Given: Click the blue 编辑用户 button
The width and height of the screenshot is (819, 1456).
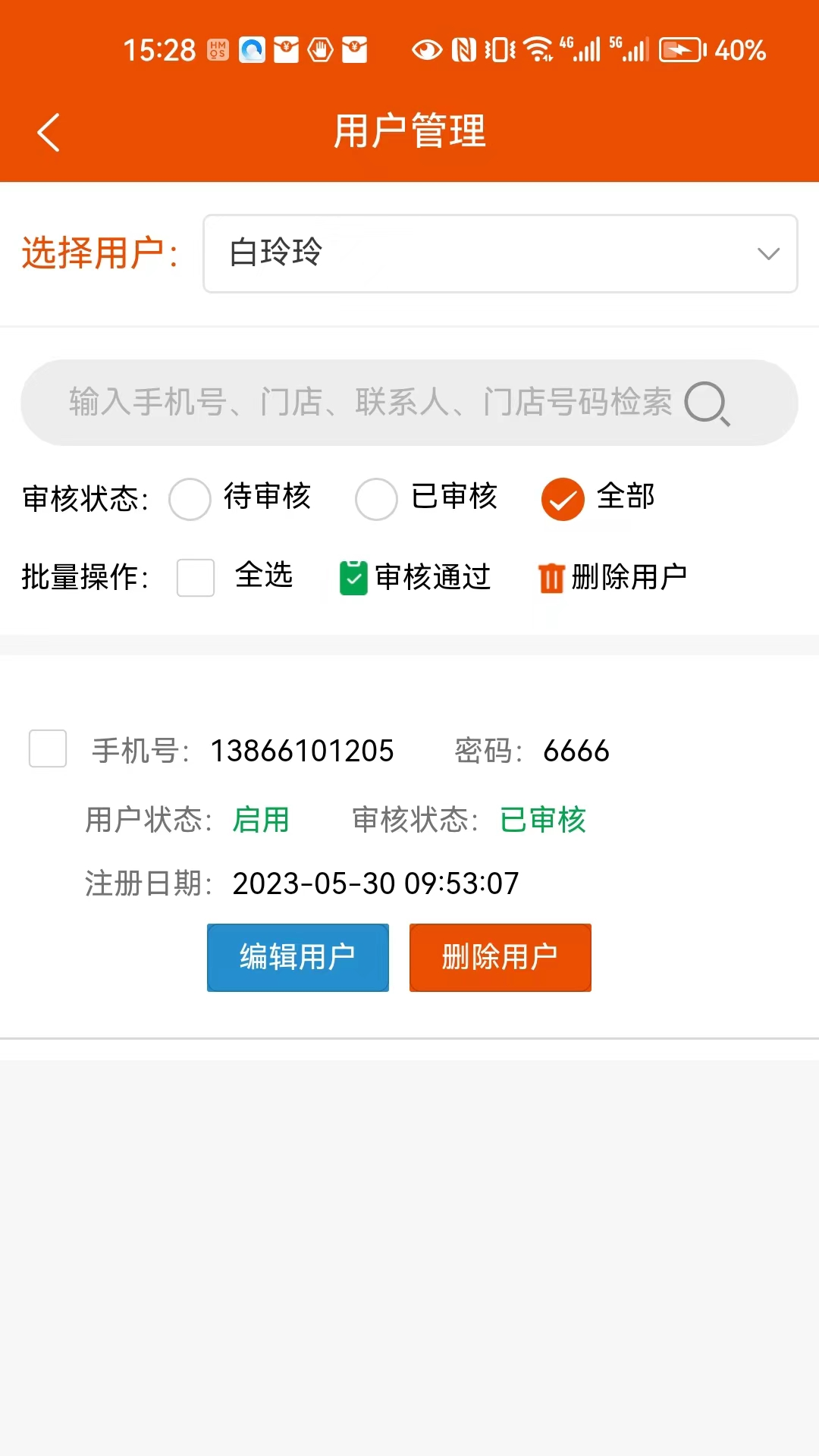Looking at the screenshot, I should (297, 957).
